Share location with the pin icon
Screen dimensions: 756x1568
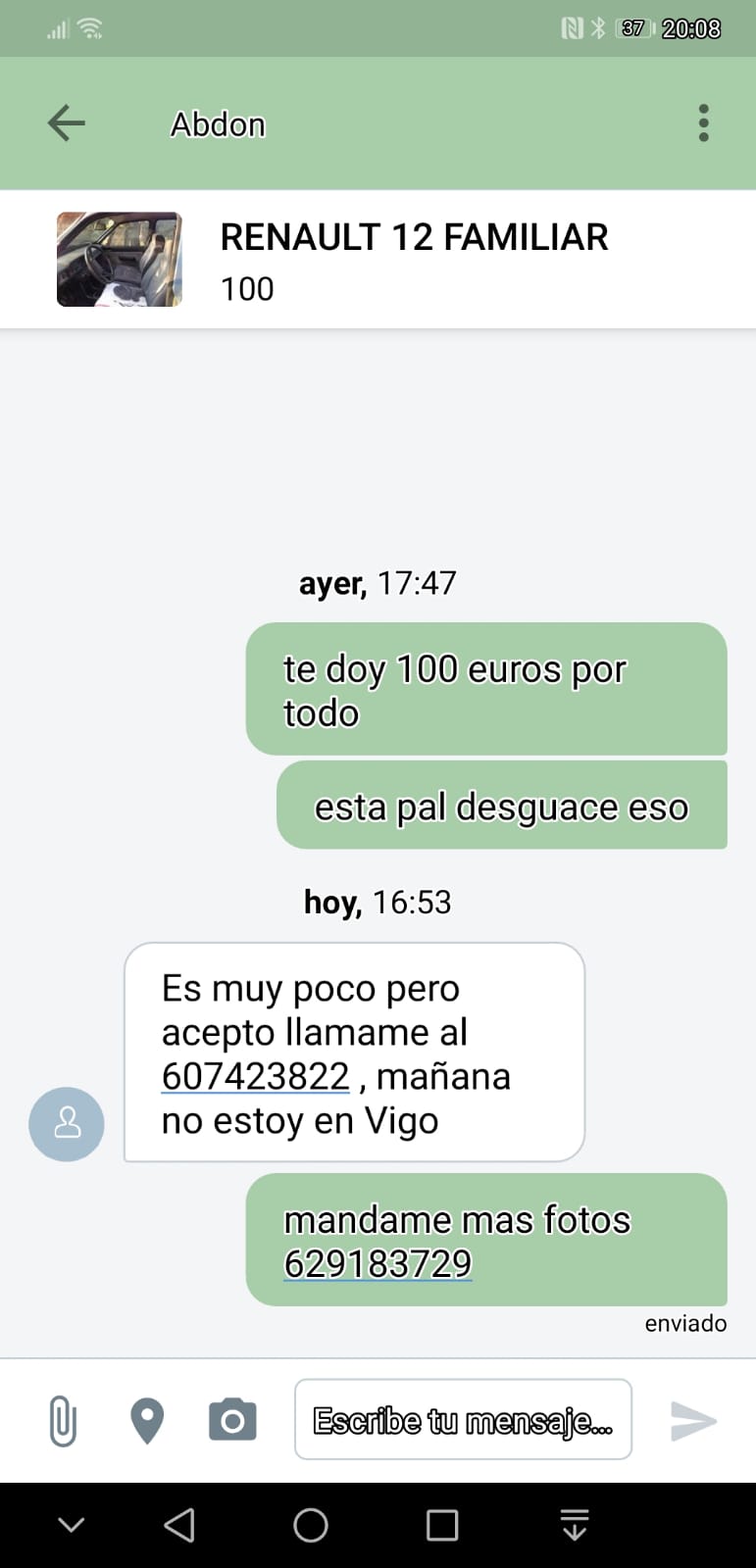pos(147,1420)
